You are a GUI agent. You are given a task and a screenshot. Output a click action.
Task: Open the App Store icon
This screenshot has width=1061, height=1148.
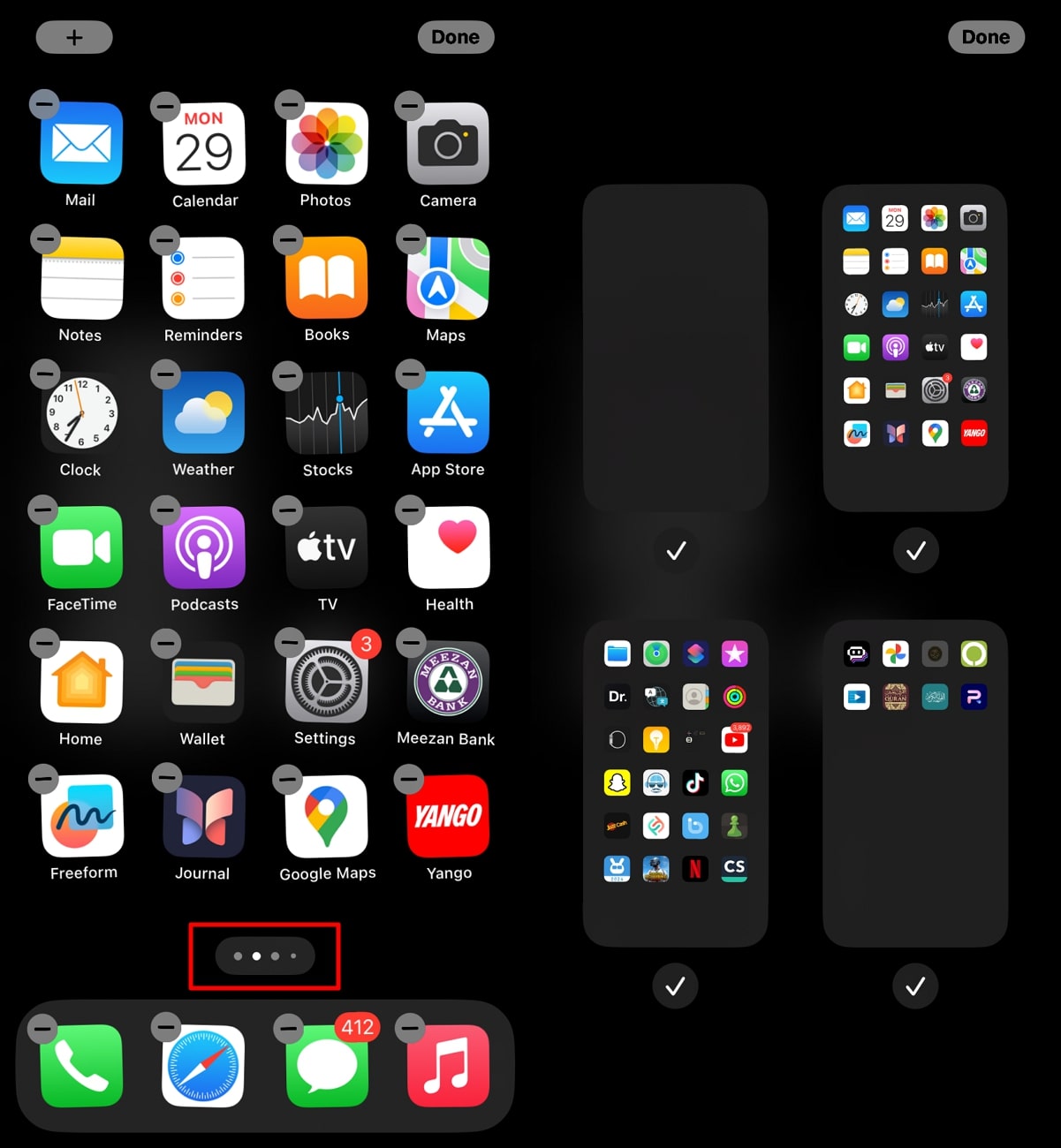(448, 412)
